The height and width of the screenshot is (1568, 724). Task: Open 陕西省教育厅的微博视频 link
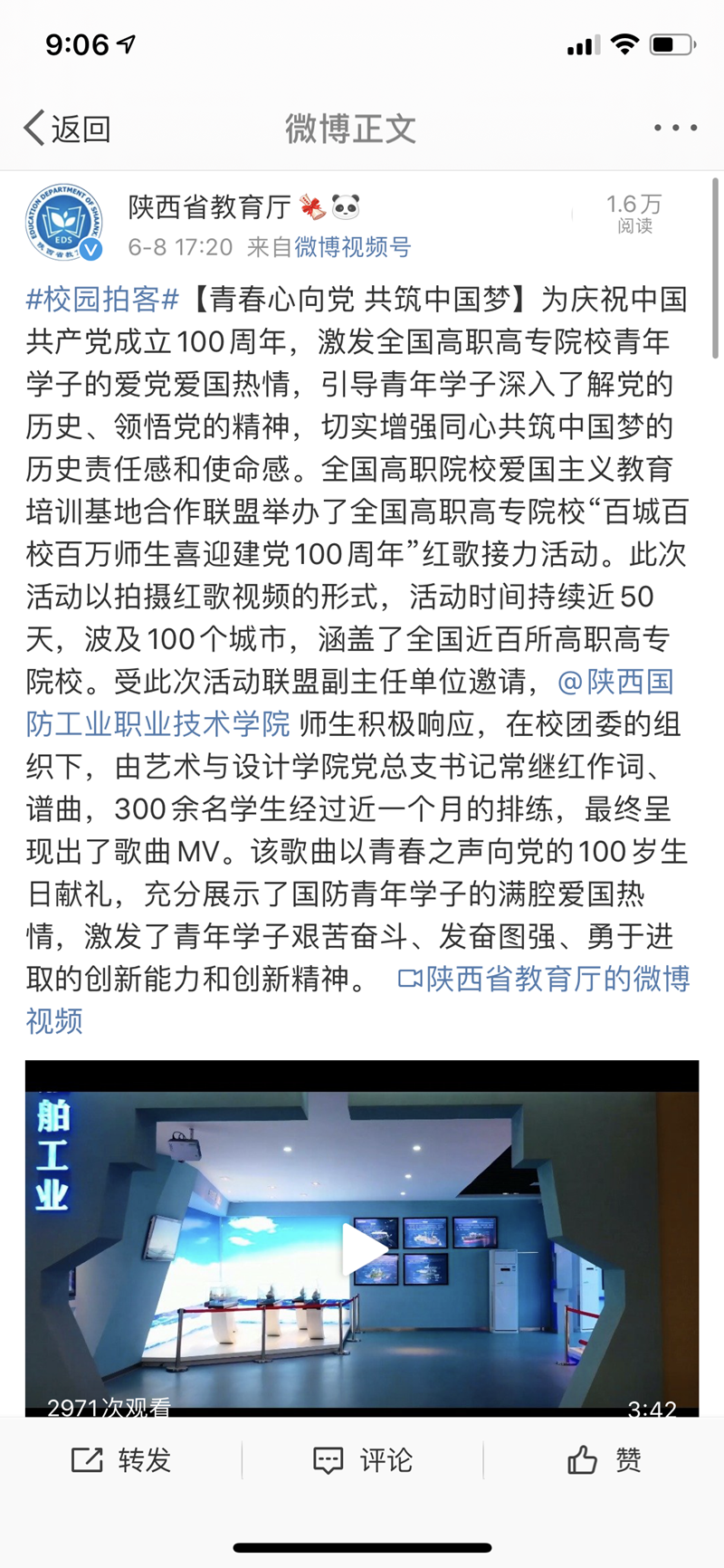click(545, 979)
